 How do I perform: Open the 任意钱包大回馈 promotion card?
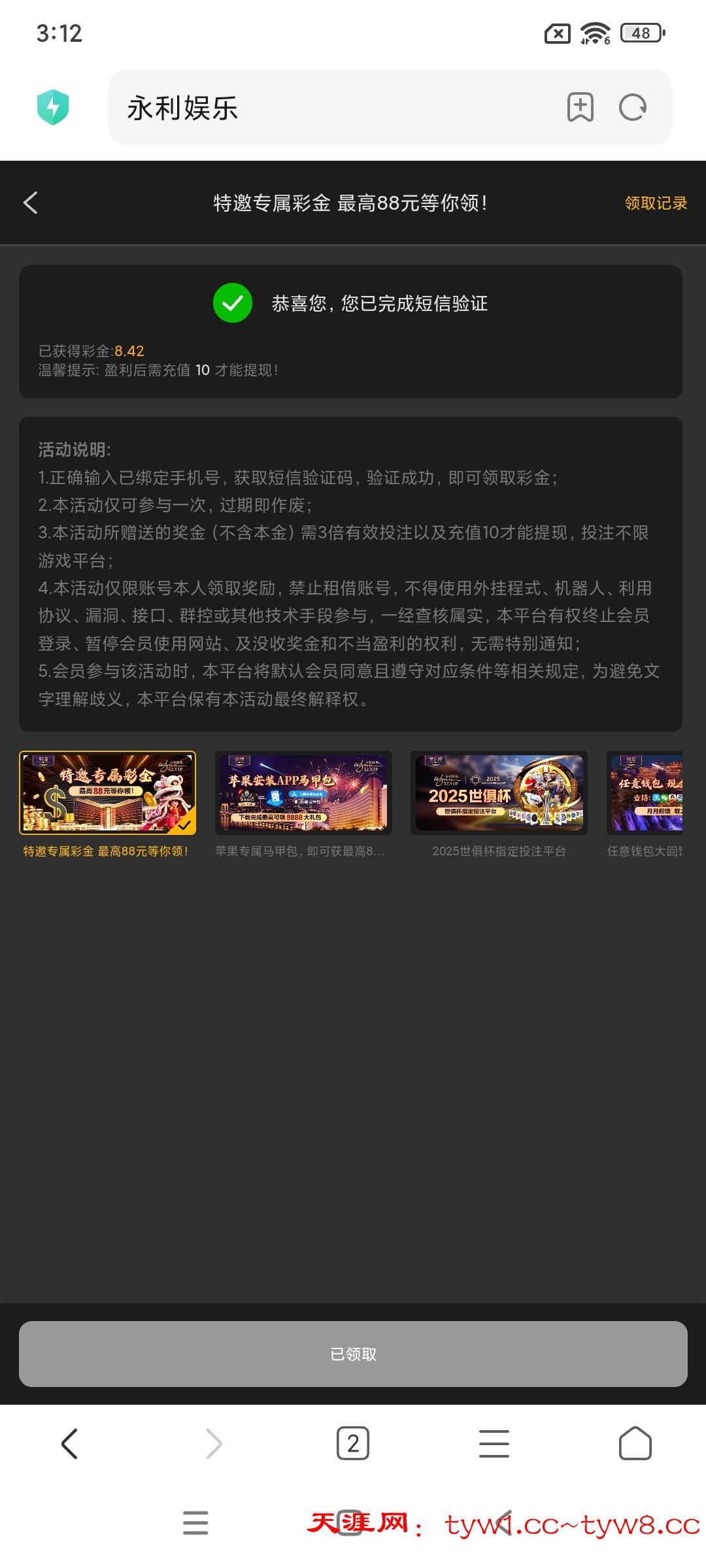645,792
